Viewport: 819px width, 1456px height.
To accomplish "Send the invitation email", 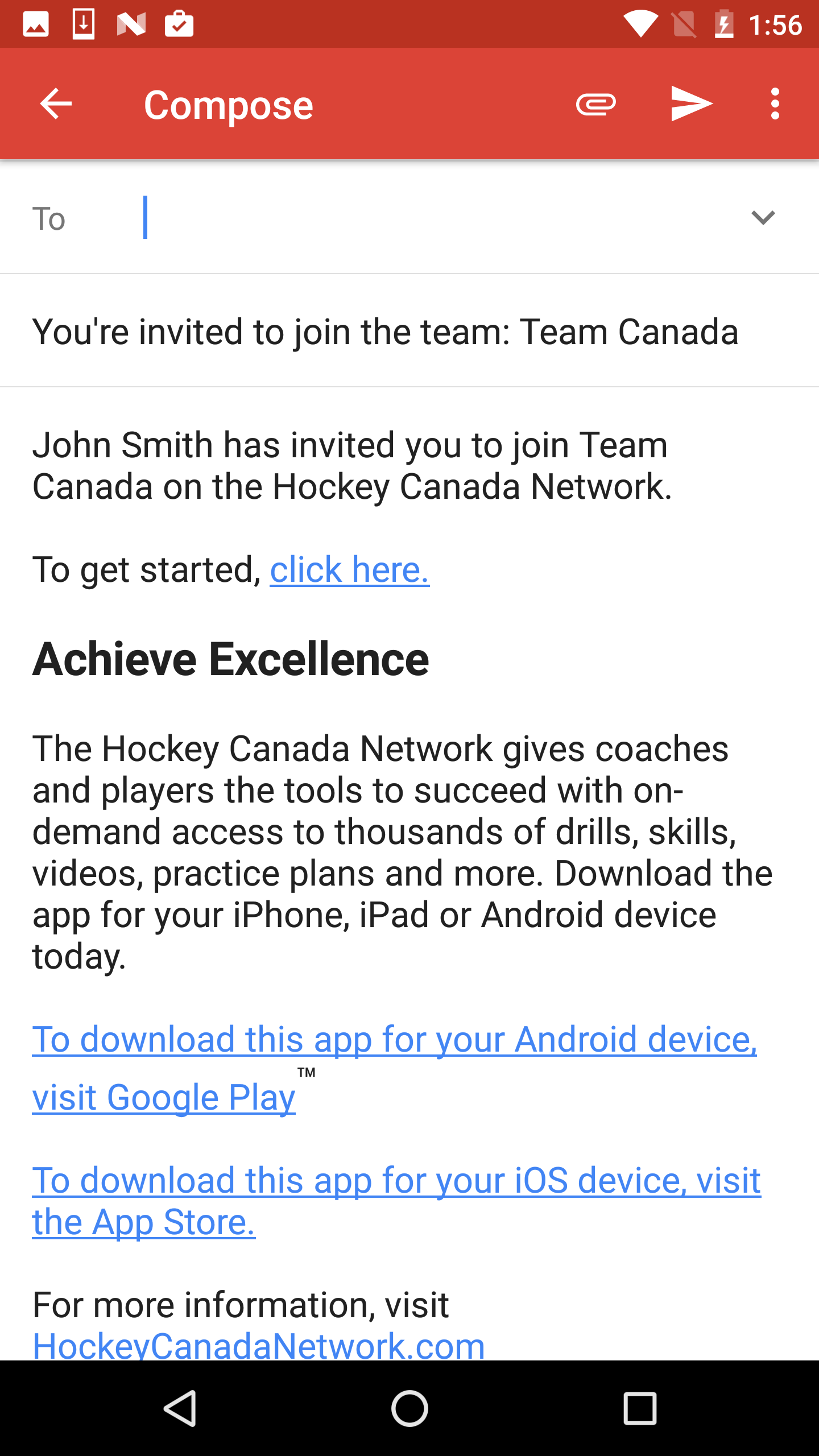I will click(691, 104).
